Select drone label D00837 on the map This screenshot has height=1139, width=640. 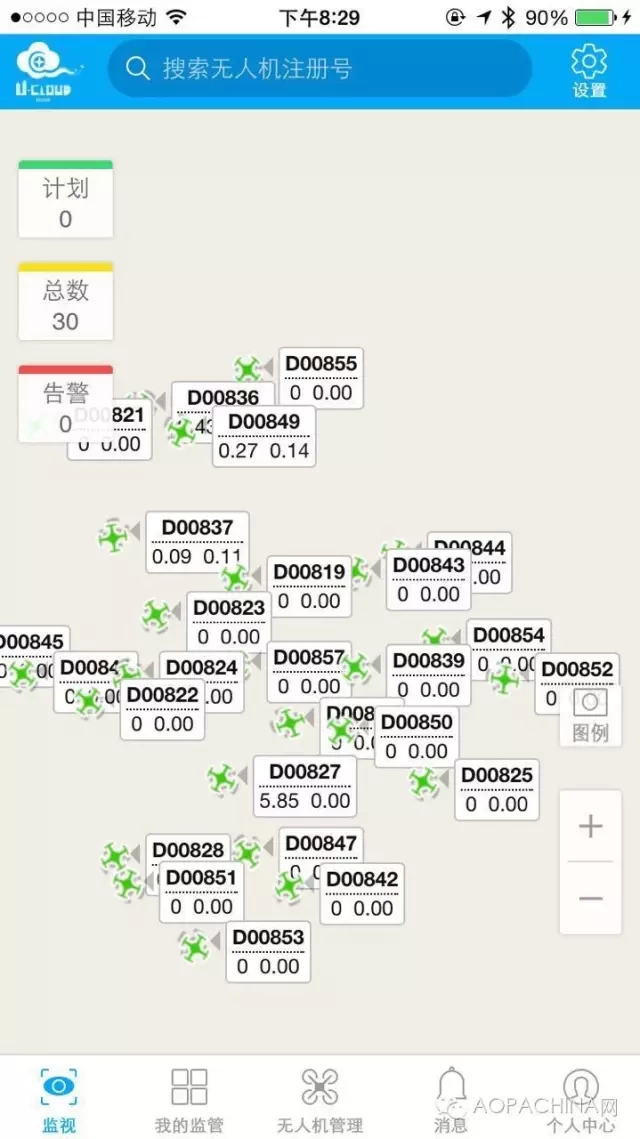(197, 541)
